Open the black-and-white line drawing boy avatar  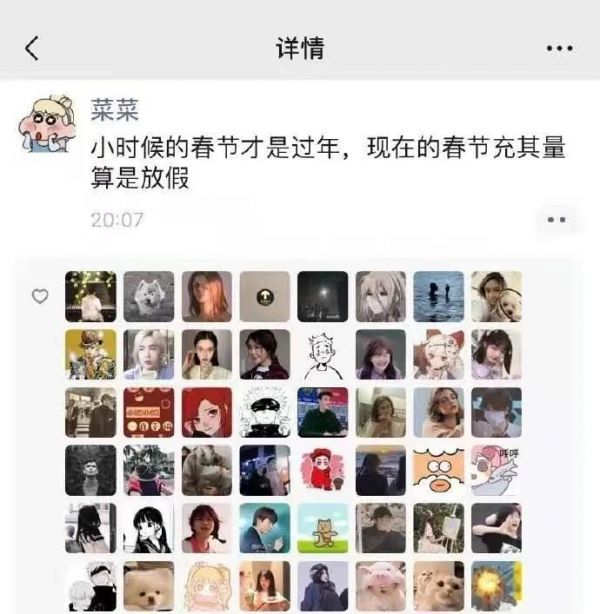click(x=323, y=354)
